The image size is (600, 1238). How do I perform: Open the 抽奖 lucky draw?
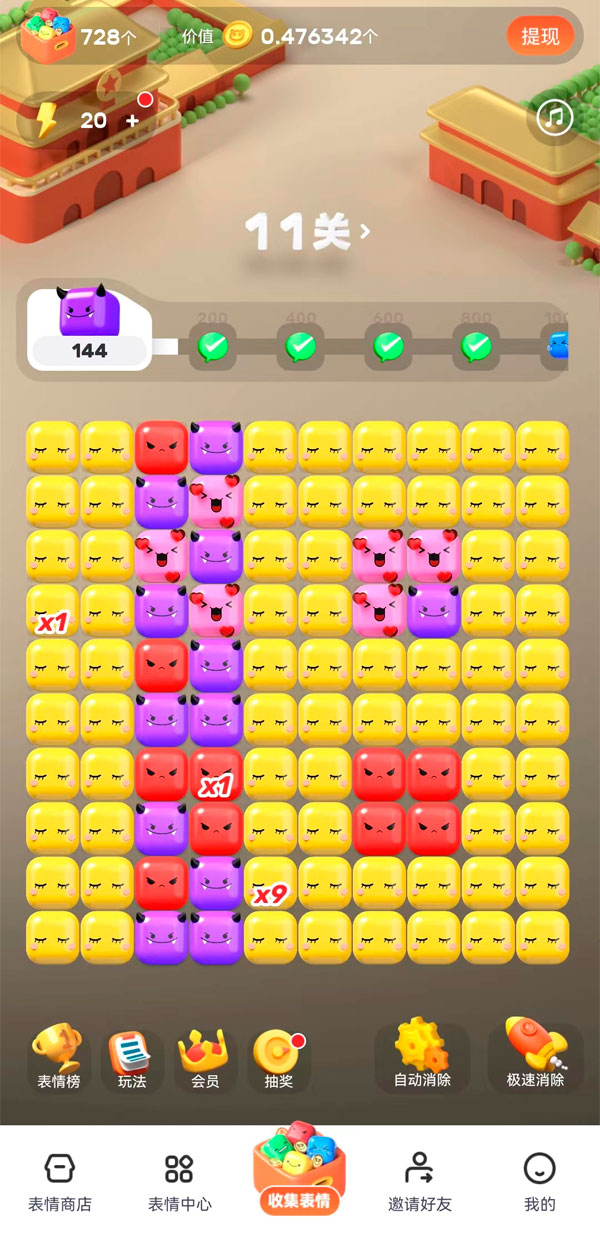[277, 1057]
